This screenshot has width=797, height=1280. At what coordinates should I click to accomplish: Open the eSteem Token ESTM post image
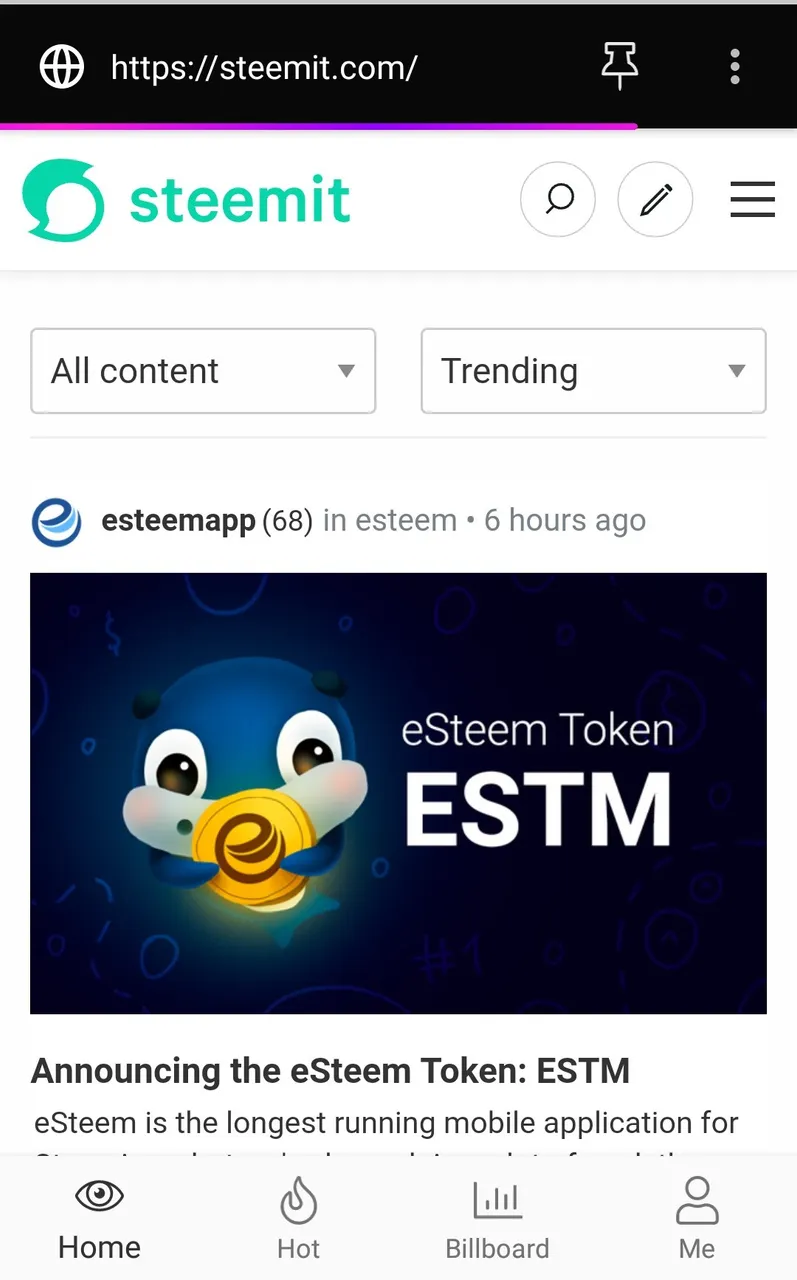point(398,793)
